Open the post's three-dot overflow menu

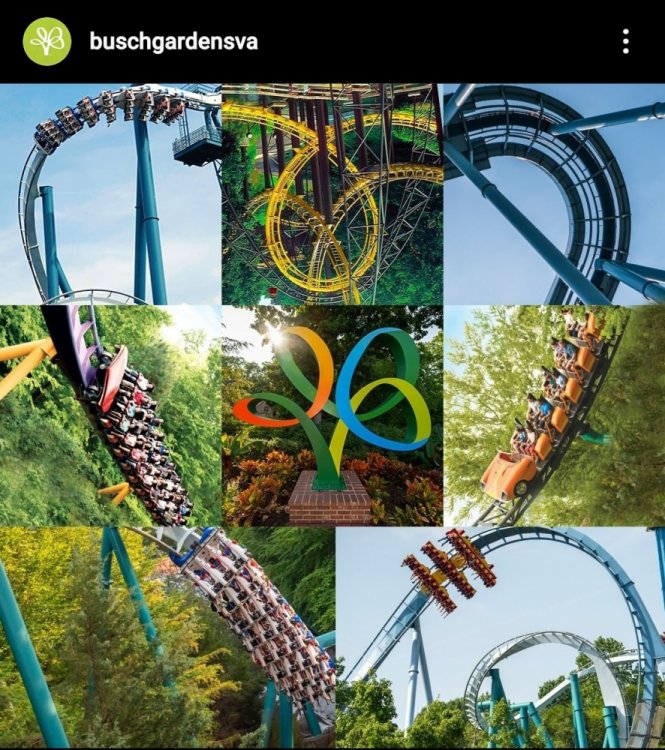(625, 41)
